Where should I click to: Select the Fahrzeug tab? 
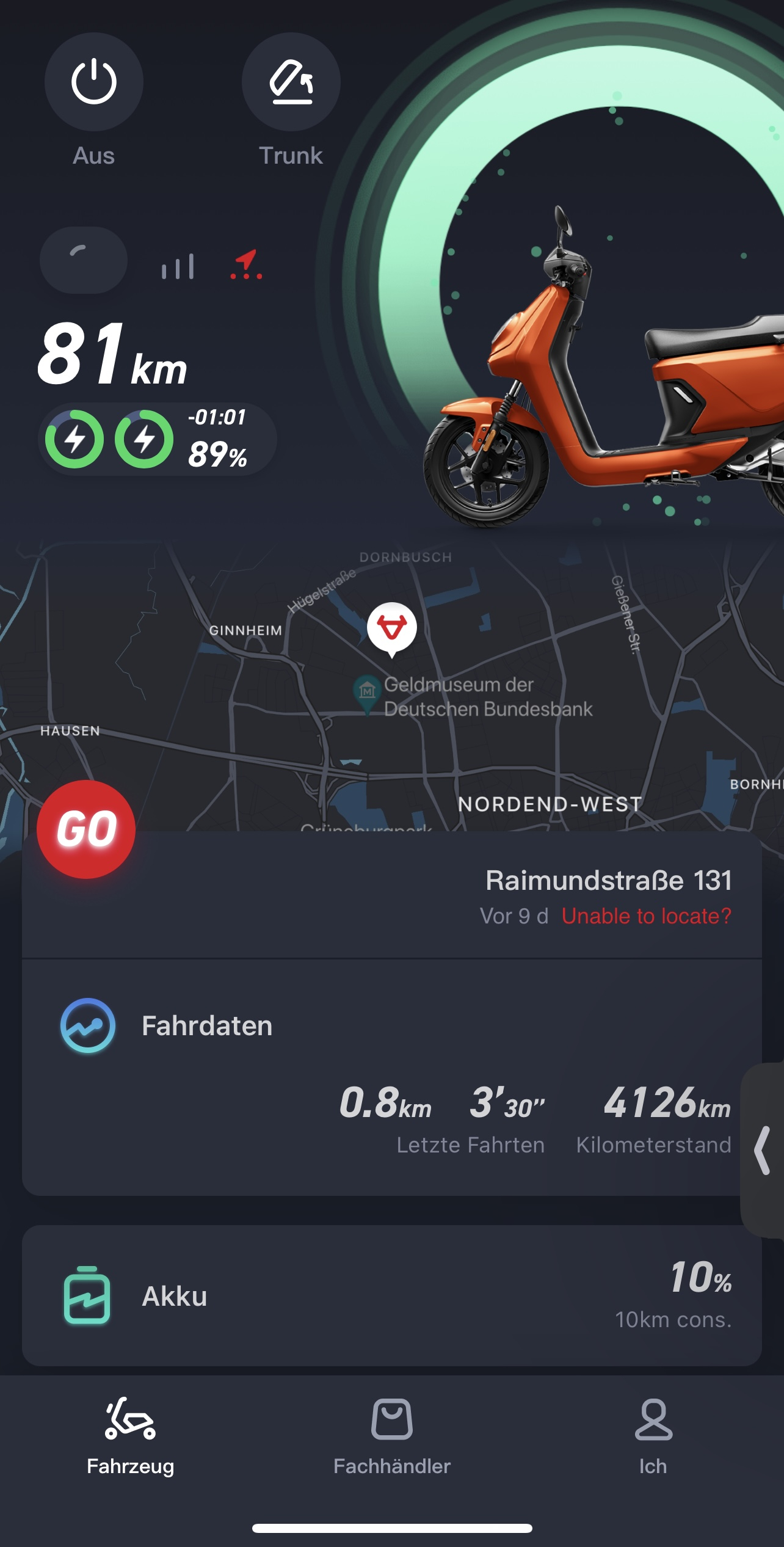pos(130,1435)
